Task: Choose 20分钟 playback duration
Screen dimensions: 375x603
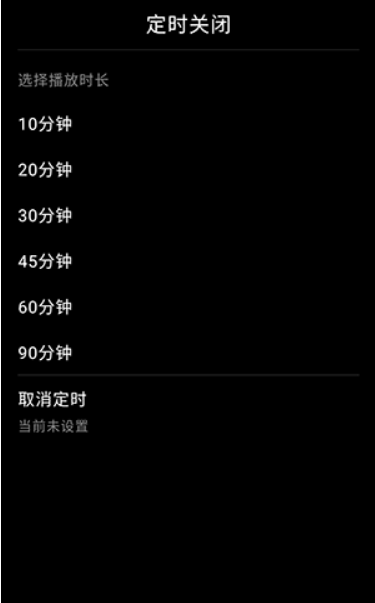Action: (188, 170)
